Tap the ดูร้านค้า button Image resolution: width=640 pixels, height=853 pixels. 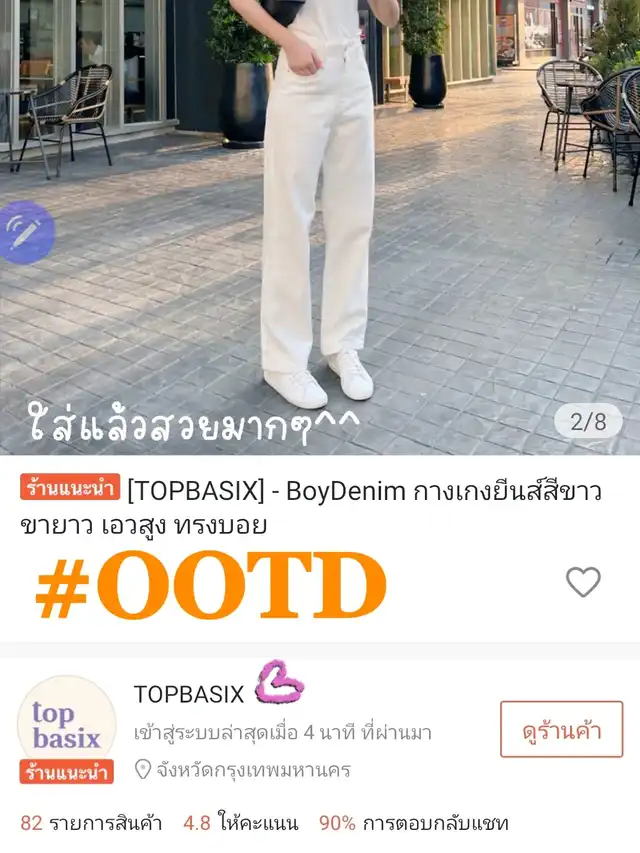[x=561, y=729]
